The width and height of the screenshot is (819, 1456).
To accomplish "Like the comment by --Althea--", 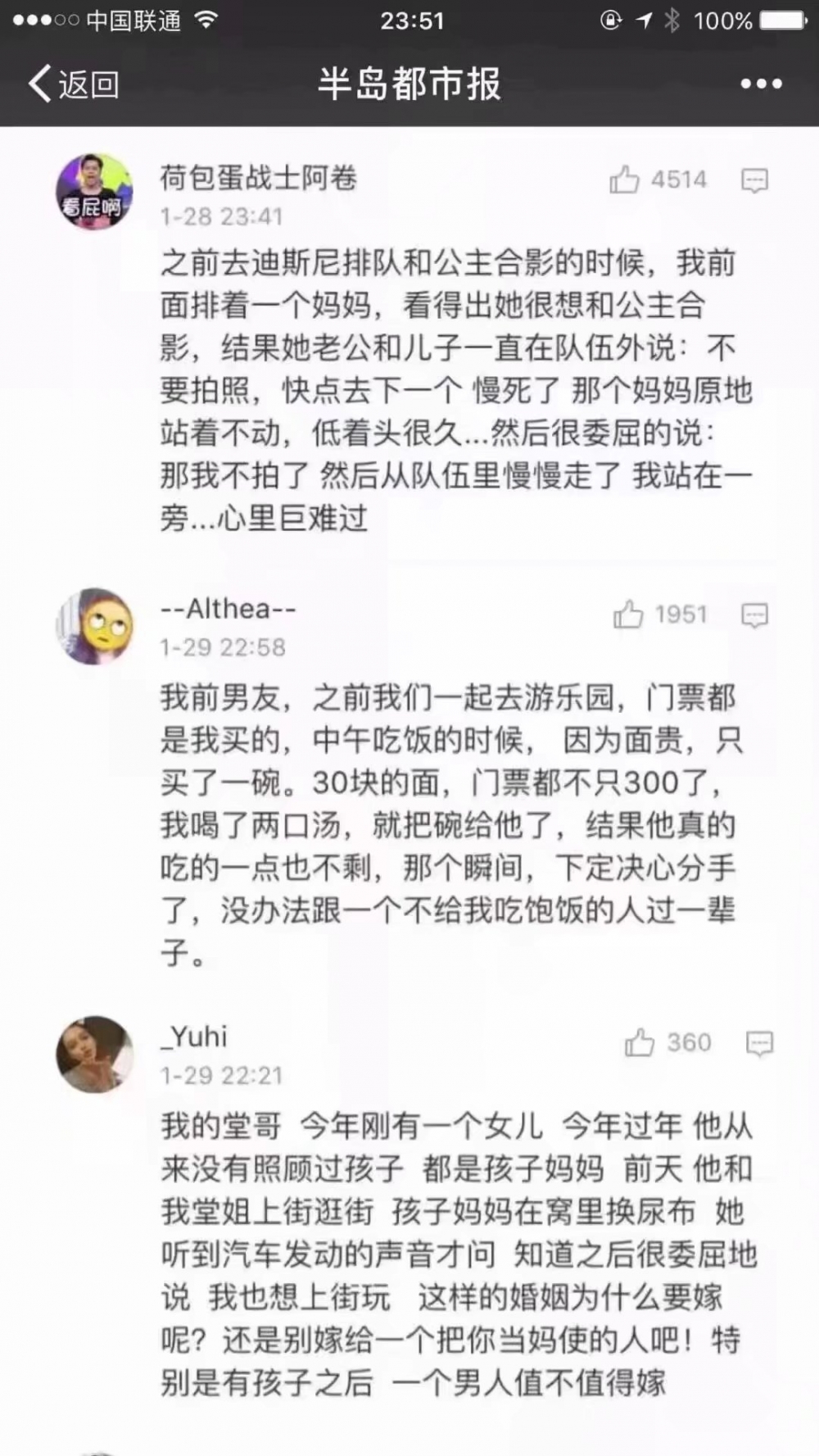I will tap(629, 615).
